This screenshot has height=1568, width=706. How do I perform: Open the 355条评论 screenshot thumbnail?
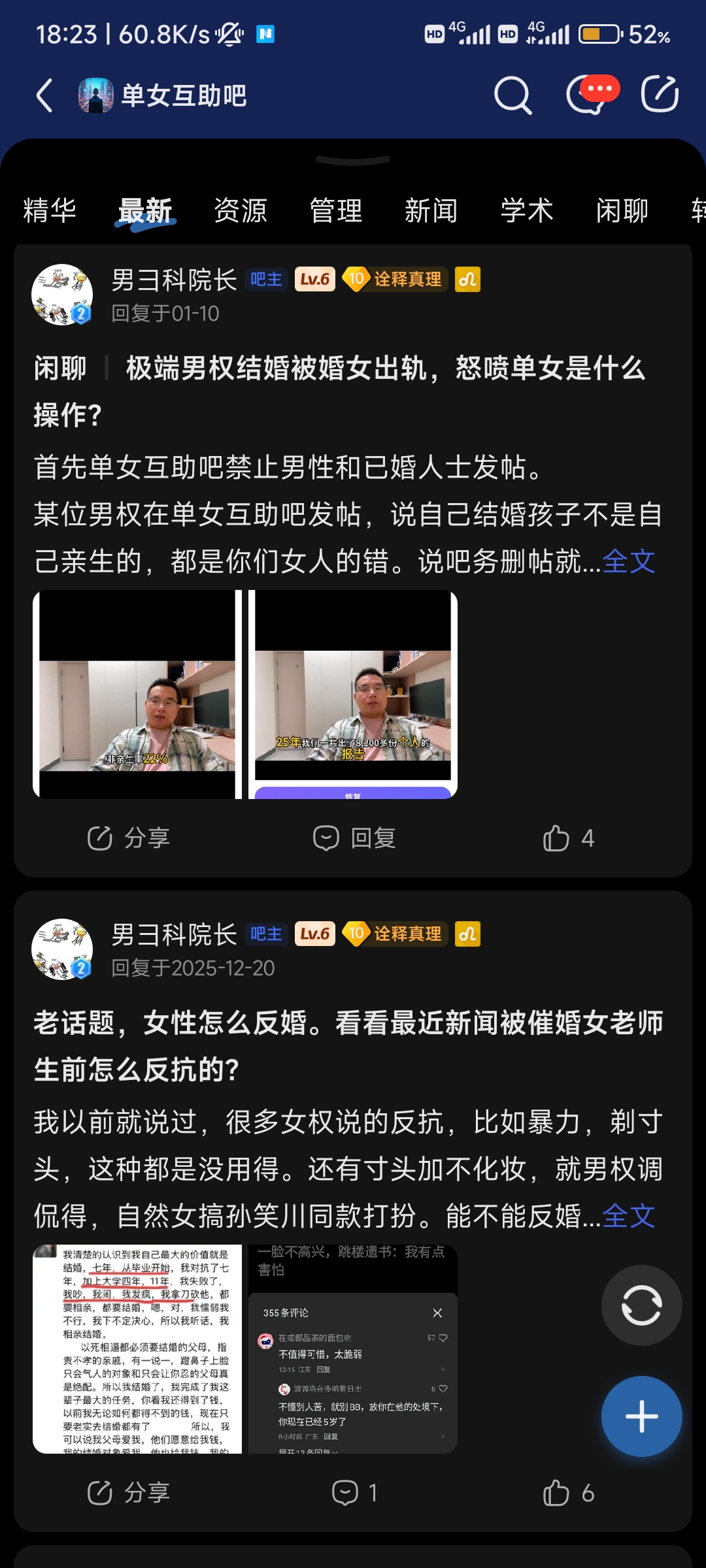(353, 1349)
